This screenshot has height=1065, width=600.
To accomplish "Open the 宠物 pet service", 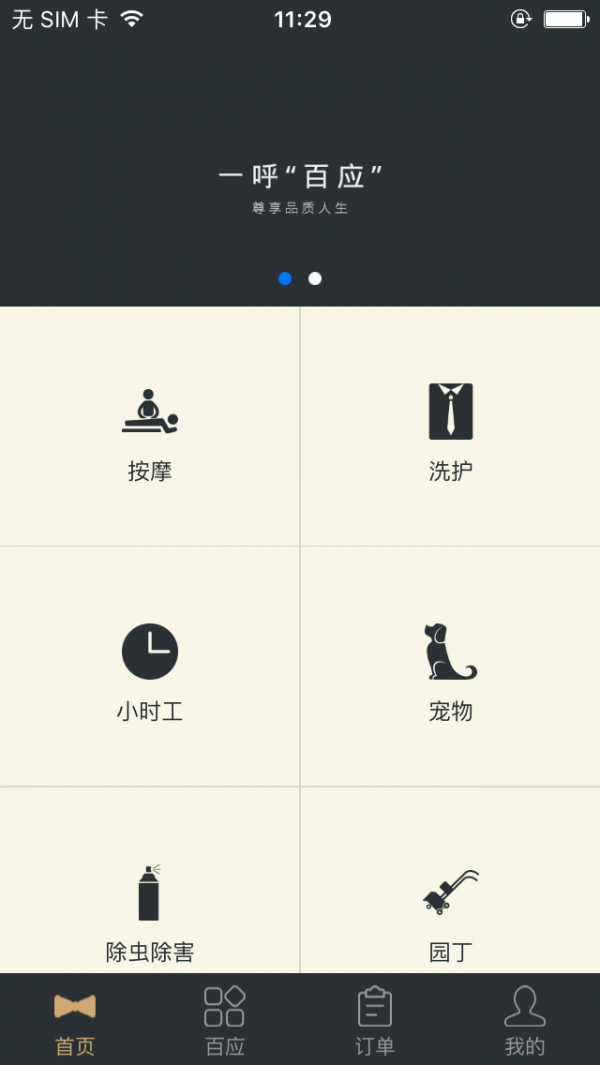I will (450, 668).
